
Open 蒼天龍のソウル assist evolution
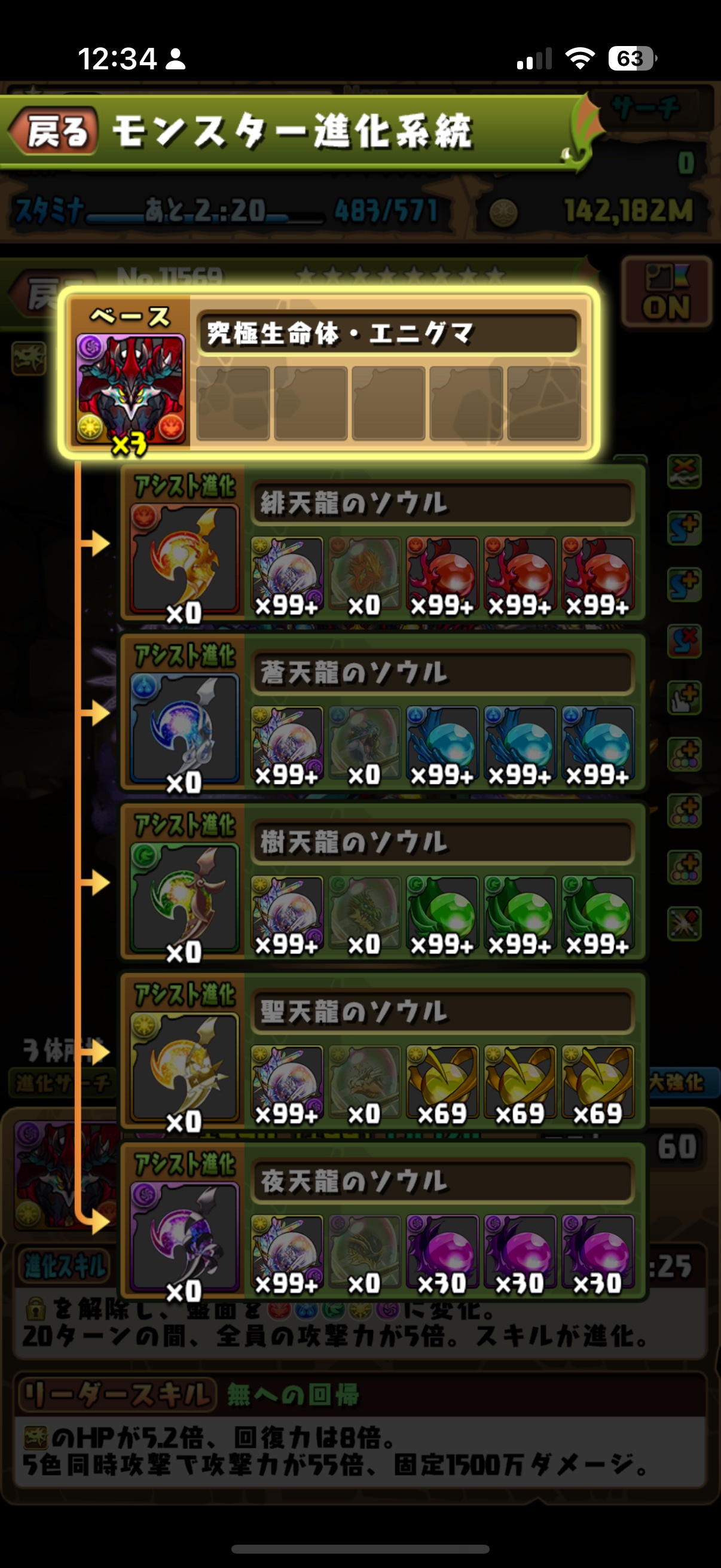coord(184,728)
